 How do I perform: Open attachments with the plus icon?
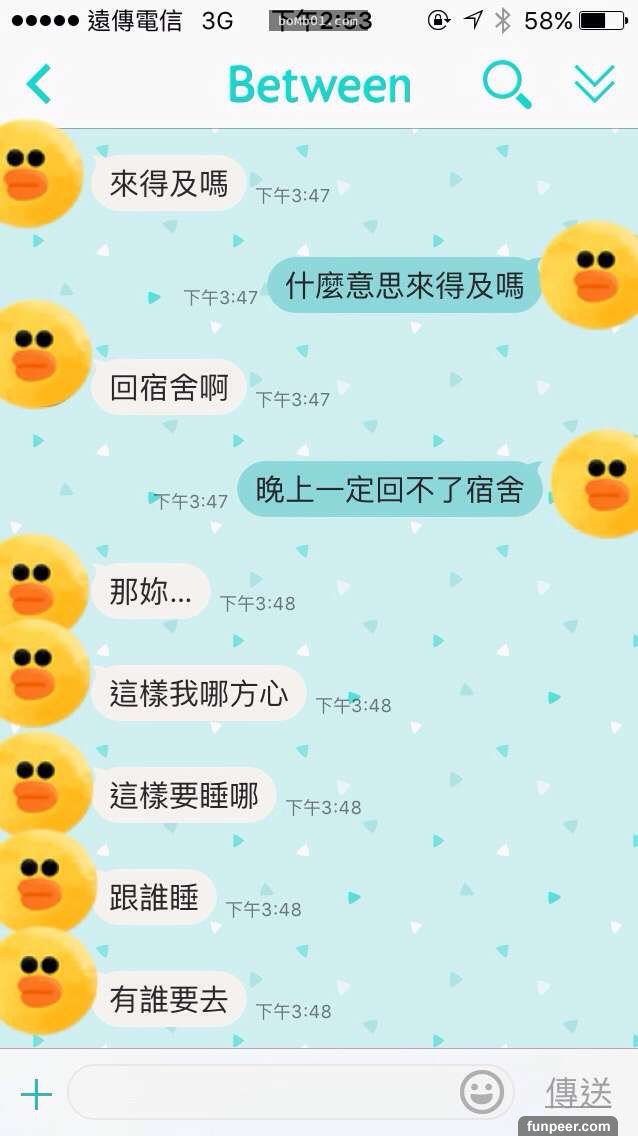36,1094
